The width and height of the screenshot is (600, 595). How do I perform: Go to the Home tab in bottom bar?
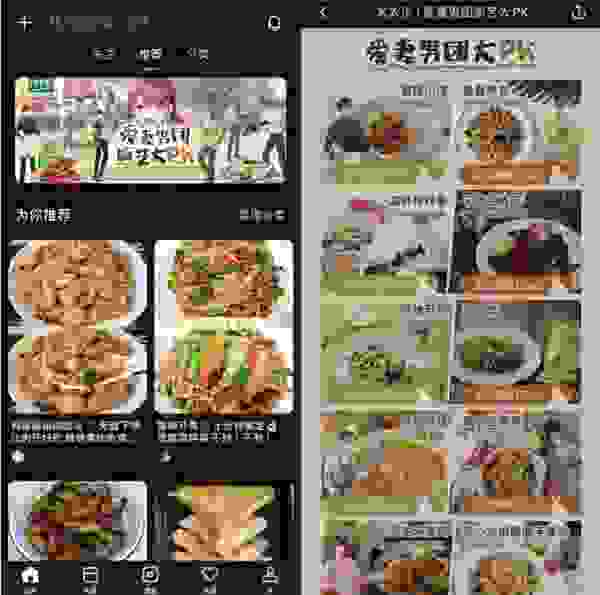click(x=30, y=576)
